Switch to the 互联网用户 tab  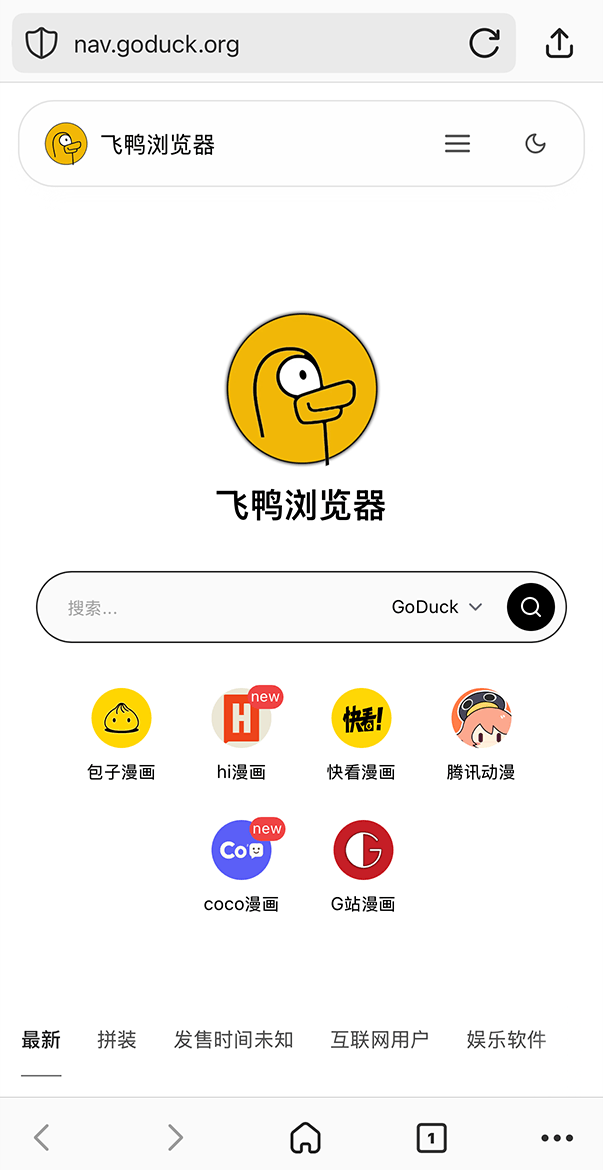click(379, 1040)
